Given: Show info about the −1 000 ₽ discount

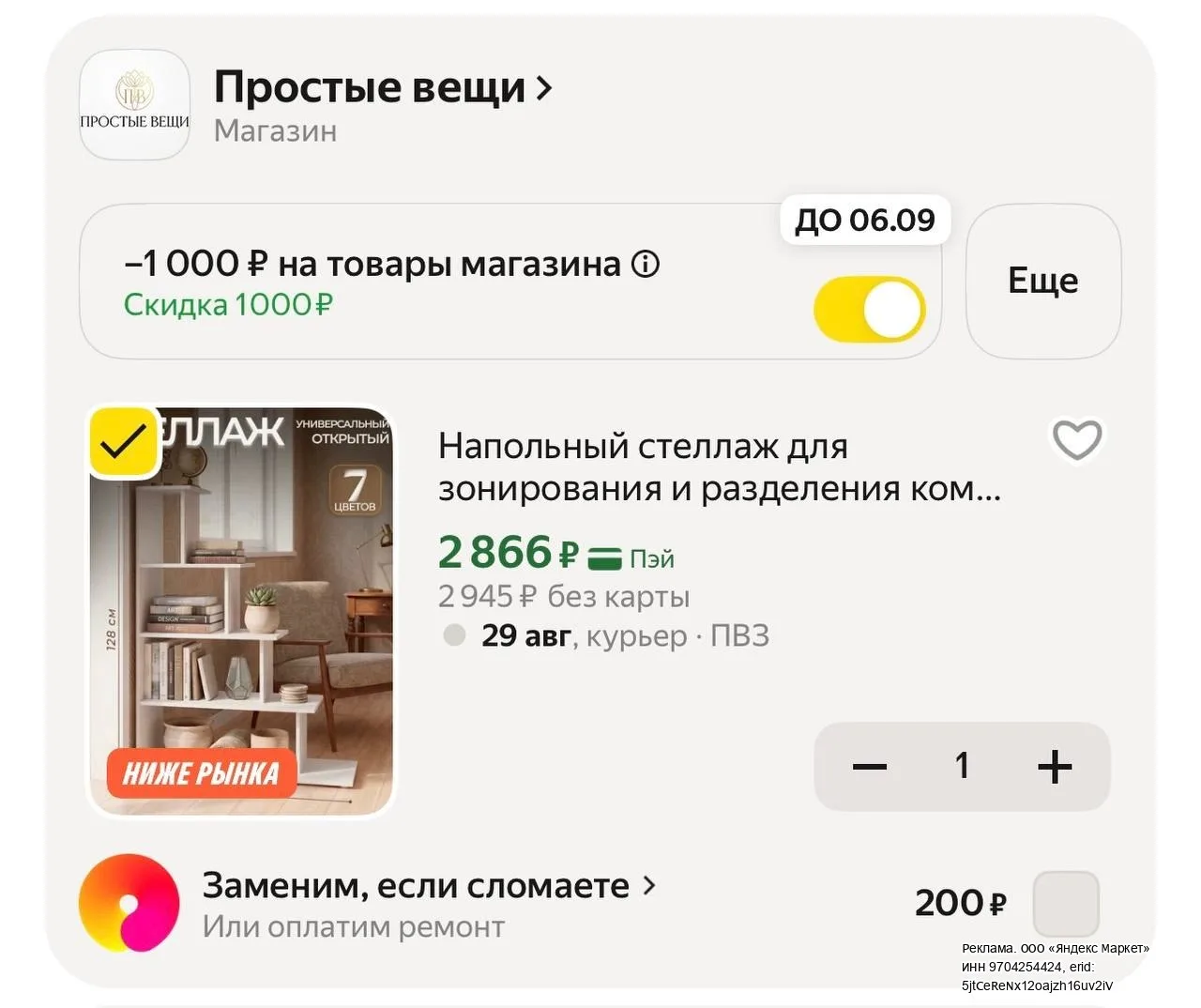Looking at the screenshot, I should [x=646, y=265].
